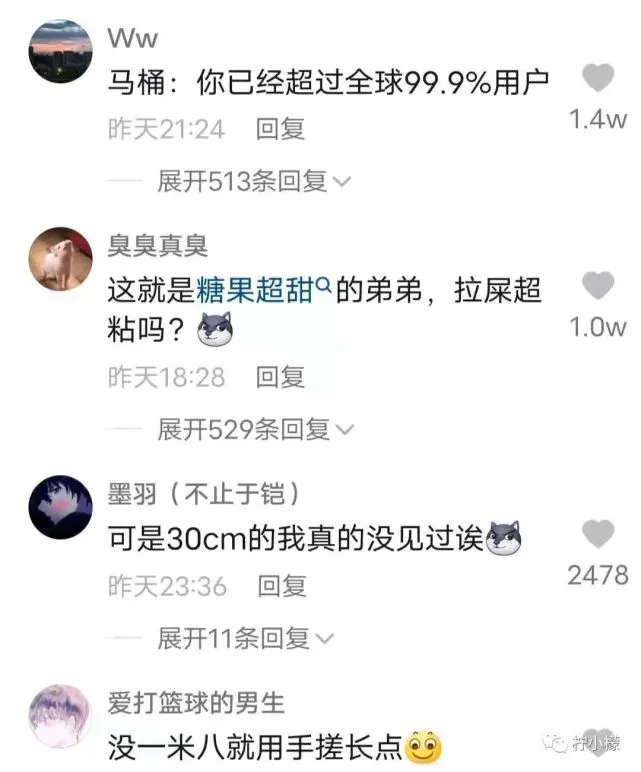Like 墨羽's comment about 30cm
This screenshot has width=641, height=772.
(598, 534)
